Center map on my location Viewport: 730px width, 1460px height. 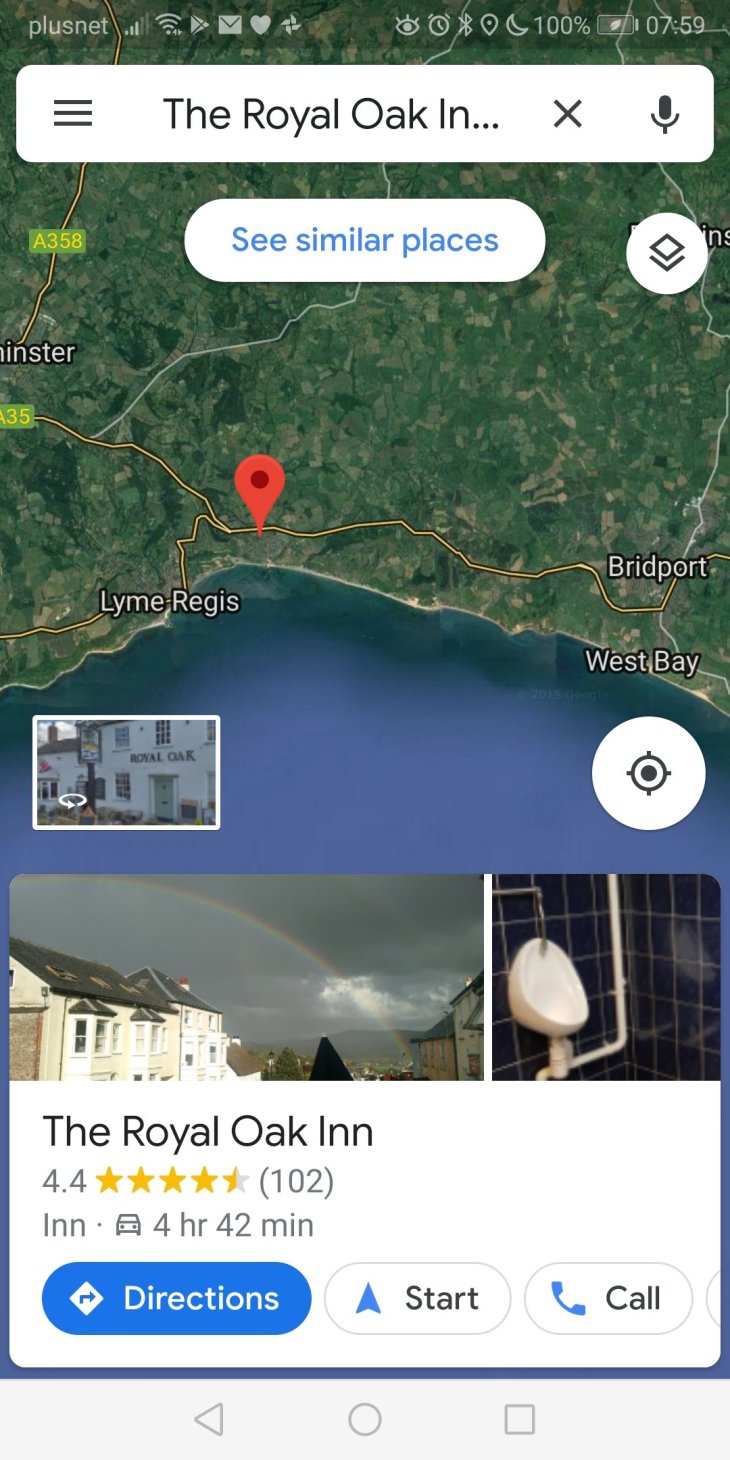click(648, 773)
